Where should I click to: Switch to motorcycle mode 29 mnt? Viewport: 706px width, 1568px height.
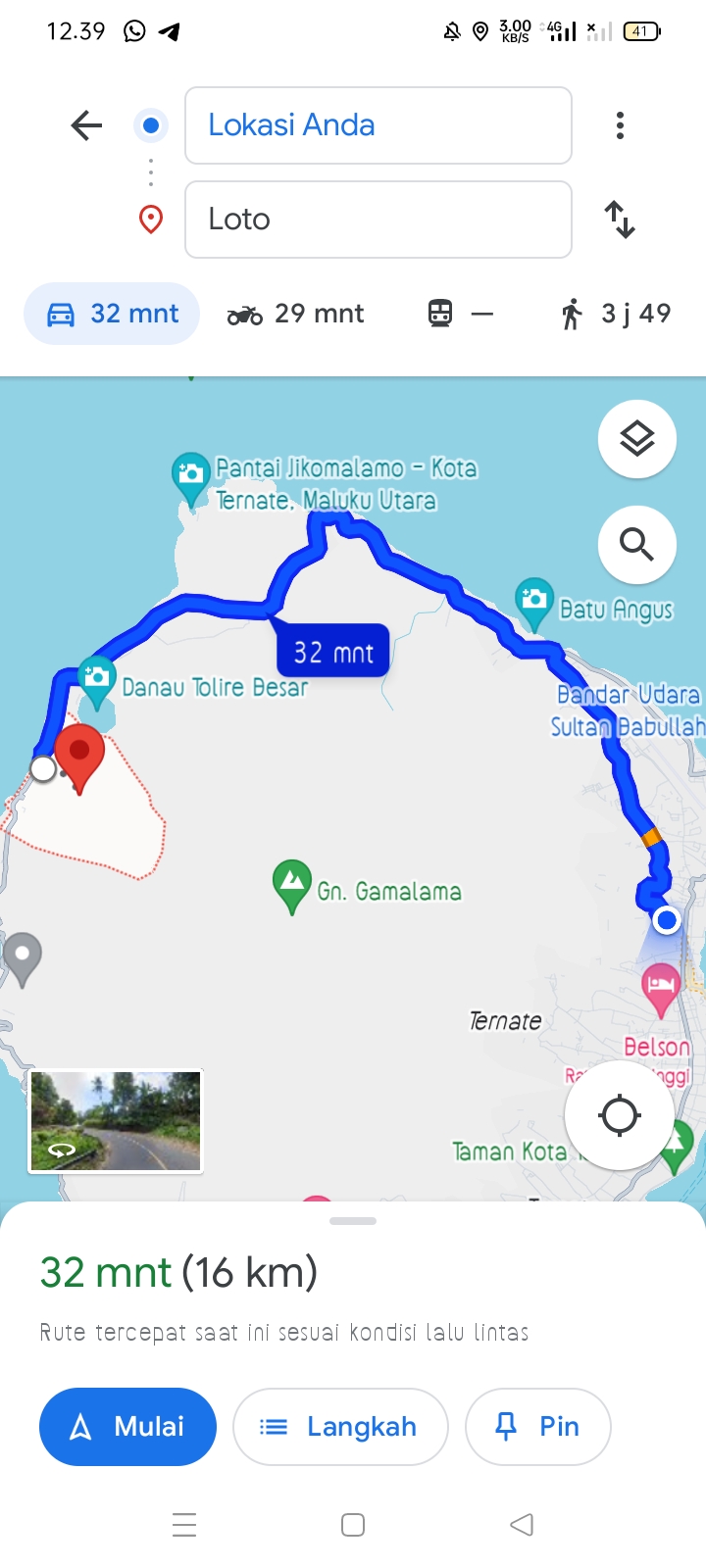point(295,314)
